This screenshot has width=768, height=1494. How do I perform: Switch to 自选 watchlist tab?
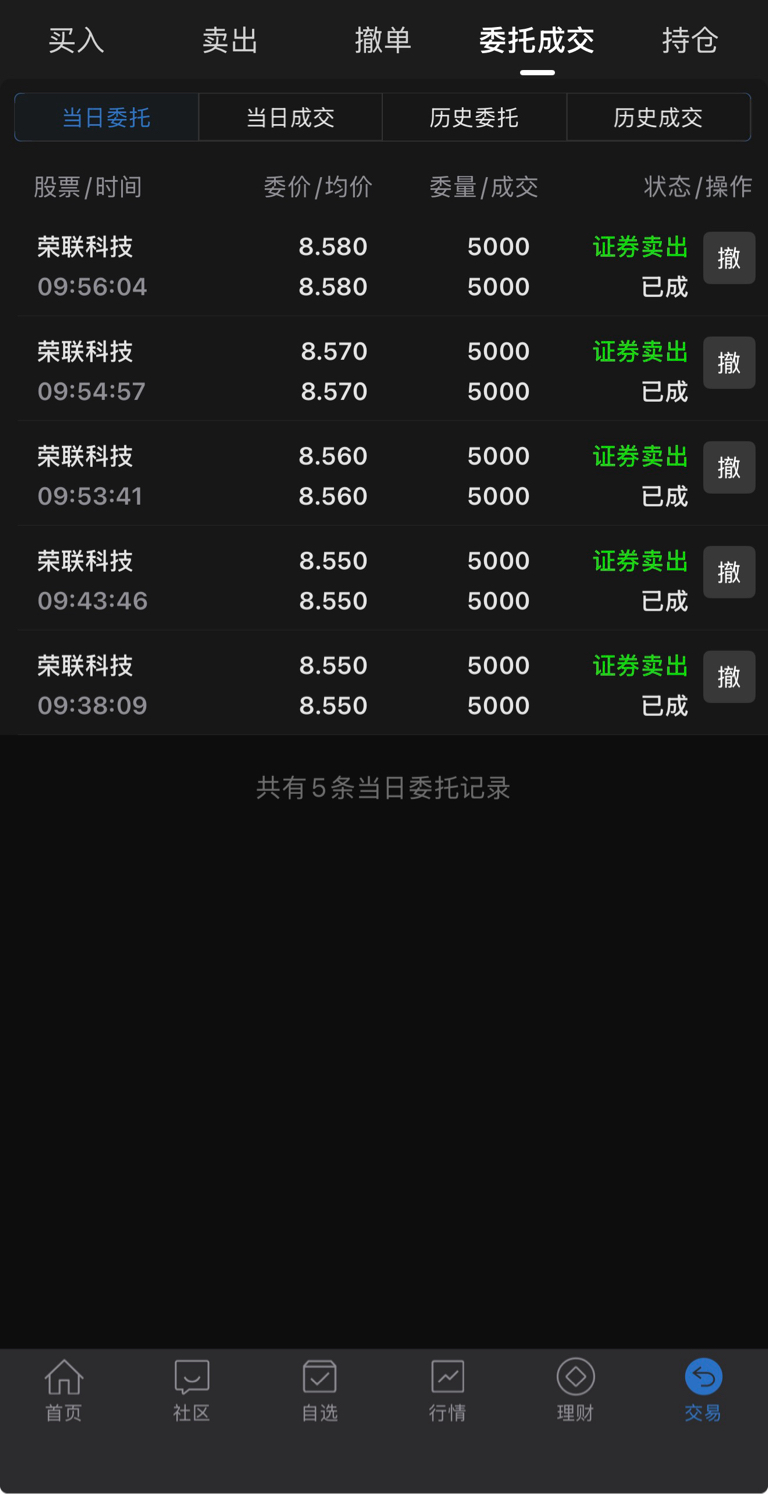tap(320, 1390)
